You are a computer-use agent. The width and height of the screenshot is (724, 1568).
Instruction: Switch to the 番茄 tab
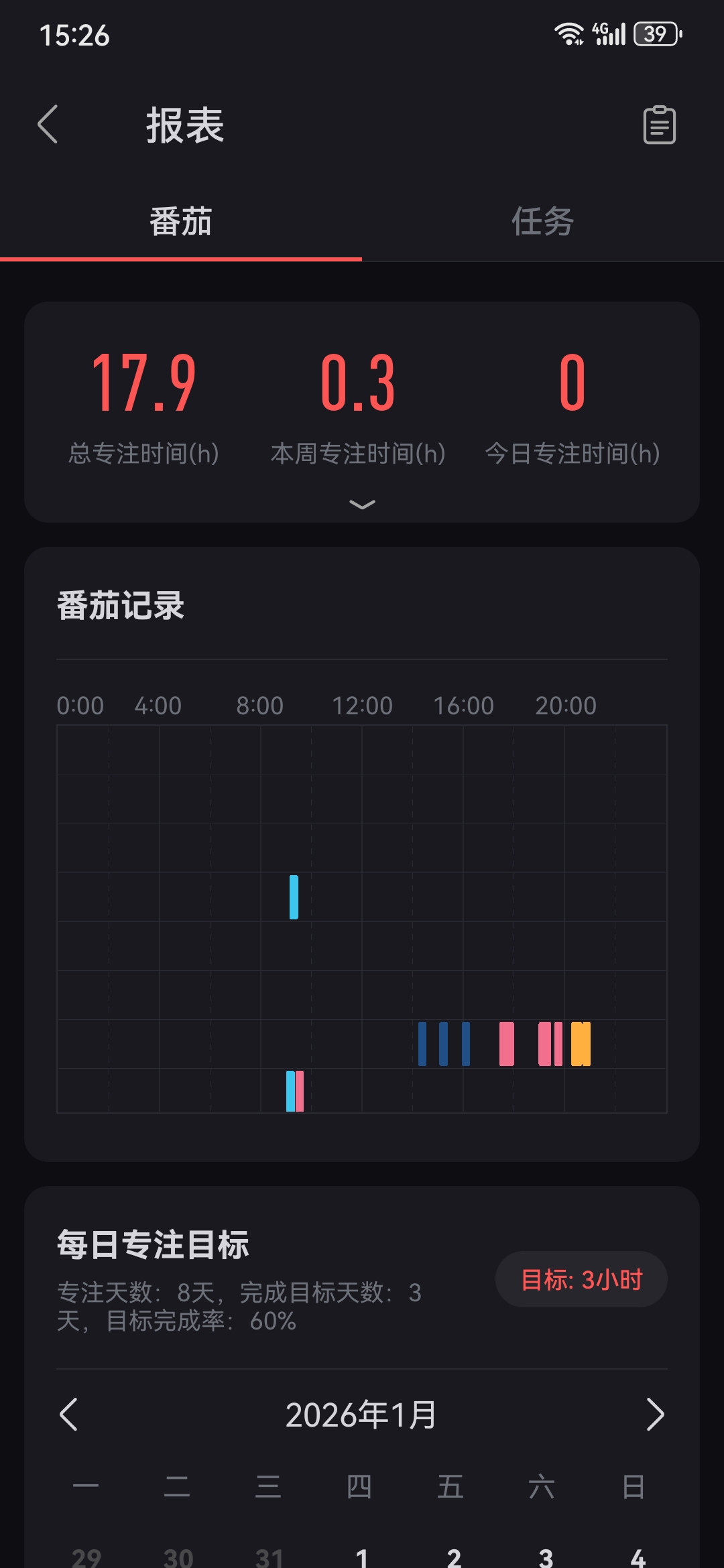click(181, 221)
